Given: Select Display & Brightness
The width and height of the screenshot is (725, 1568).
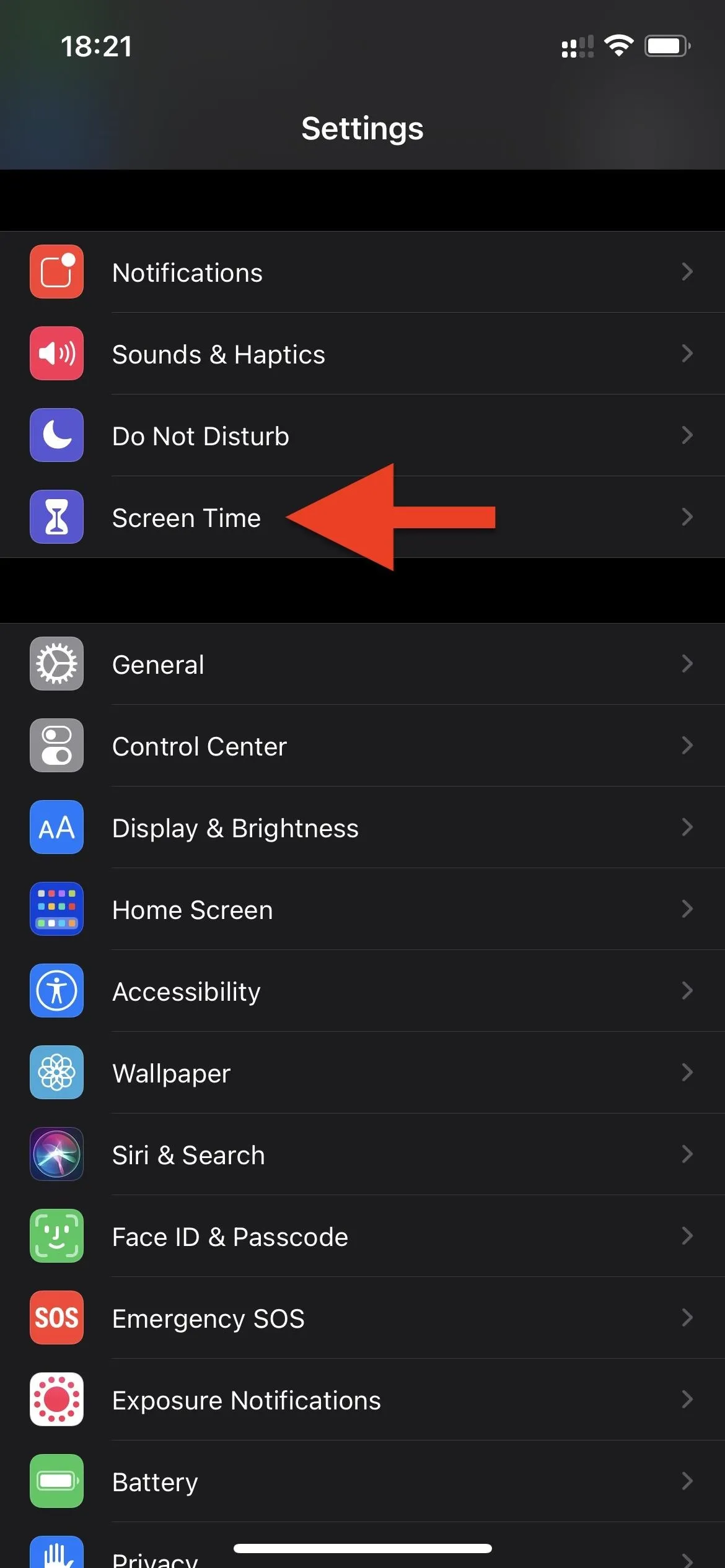Looking at the screenshot, I should pyautogui.click(x=362, y=827).
